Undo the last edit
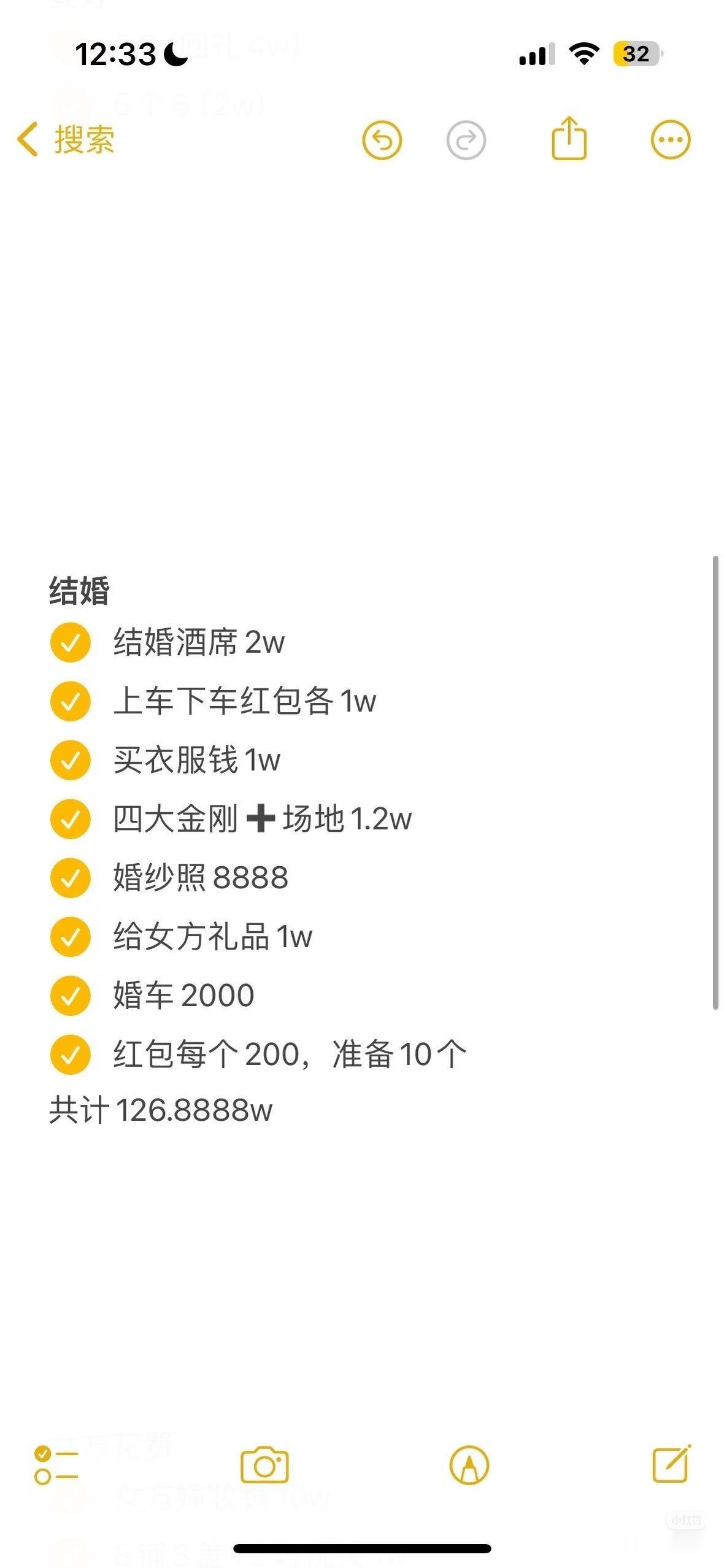The height and width of the screenshot is (1568, 724). pyautogui.click(x=382, y=140)
